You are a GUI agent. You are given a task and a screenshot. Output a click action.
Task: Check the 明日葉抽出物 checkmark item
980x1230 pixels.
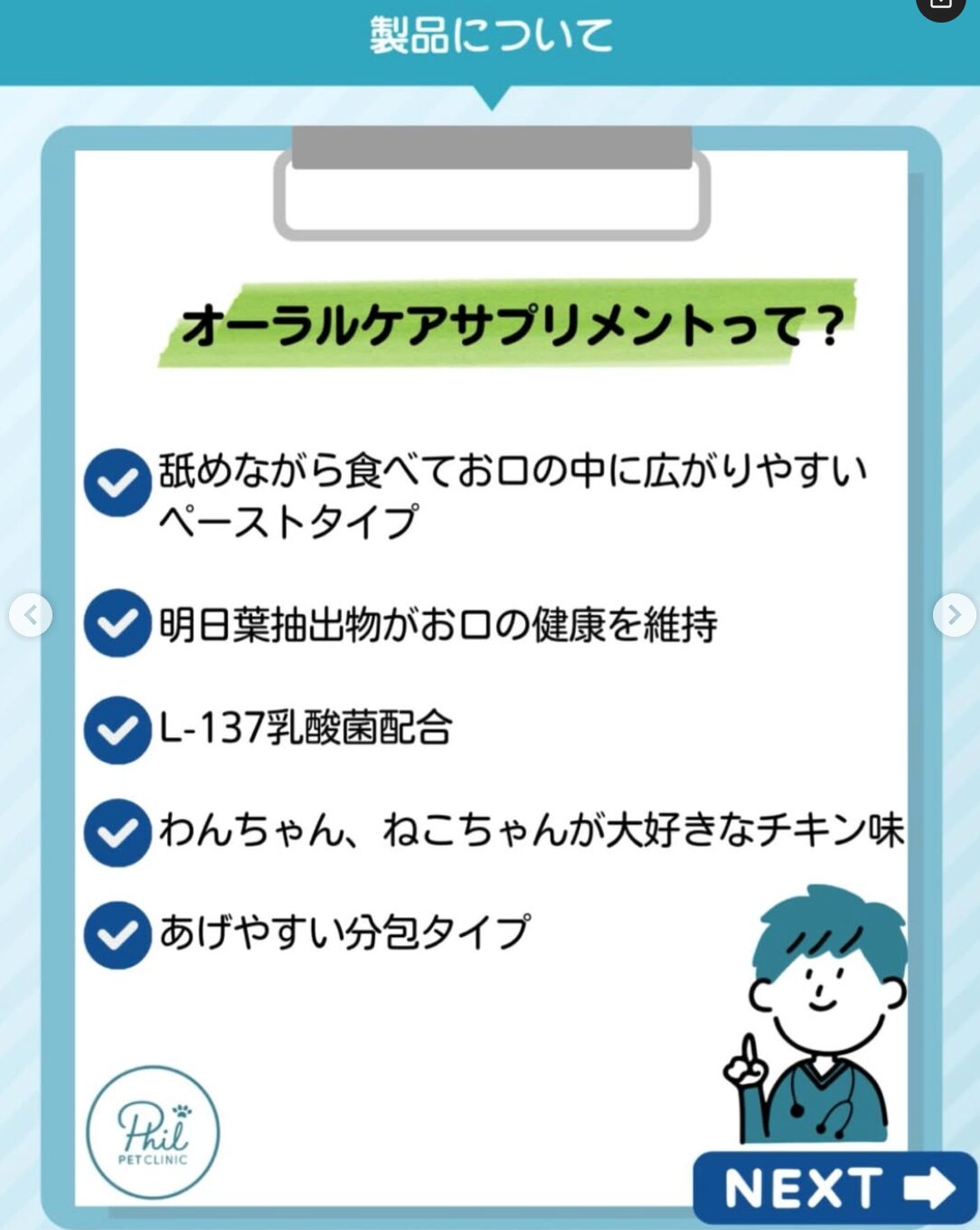[116, 621]
